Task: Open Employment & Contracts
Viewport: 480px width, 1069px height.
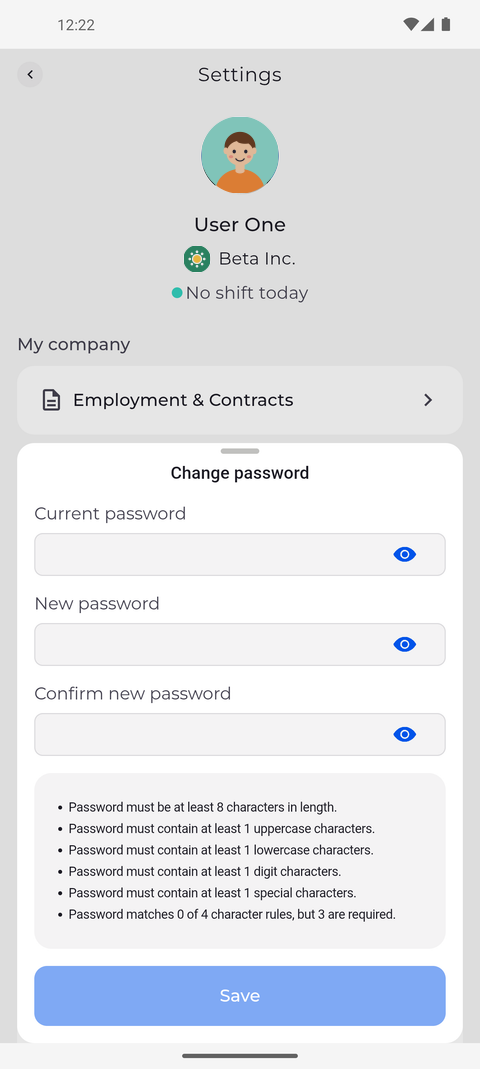Action: (240, 400)
